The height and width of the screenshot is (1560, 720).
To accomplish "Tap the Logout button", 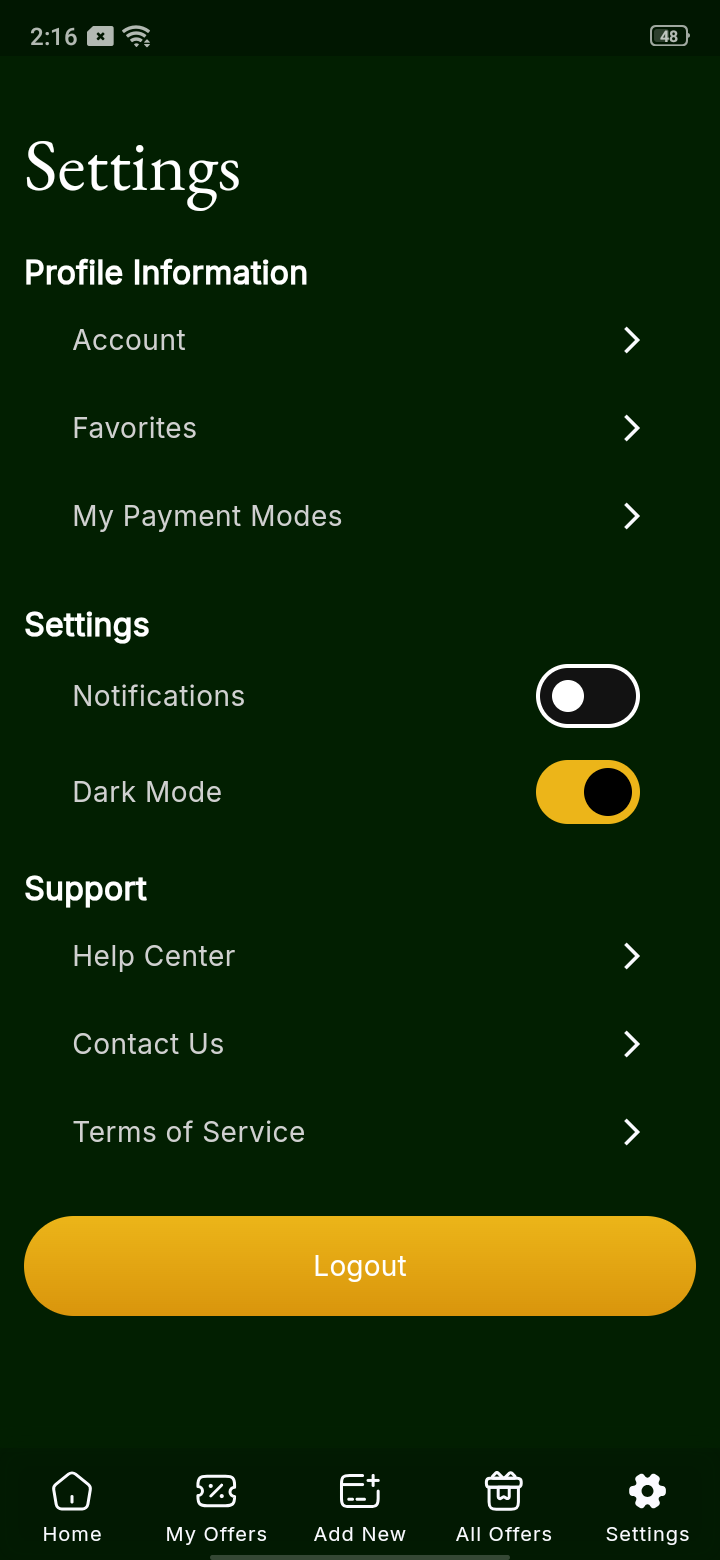I will 360,1266.
